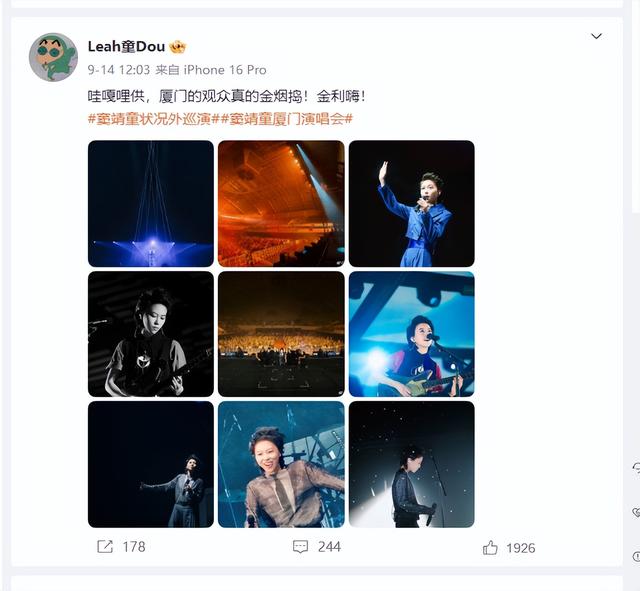640x591 pixels.
Task: Open black-and-white guitar photo
Action: click(151, 334)
